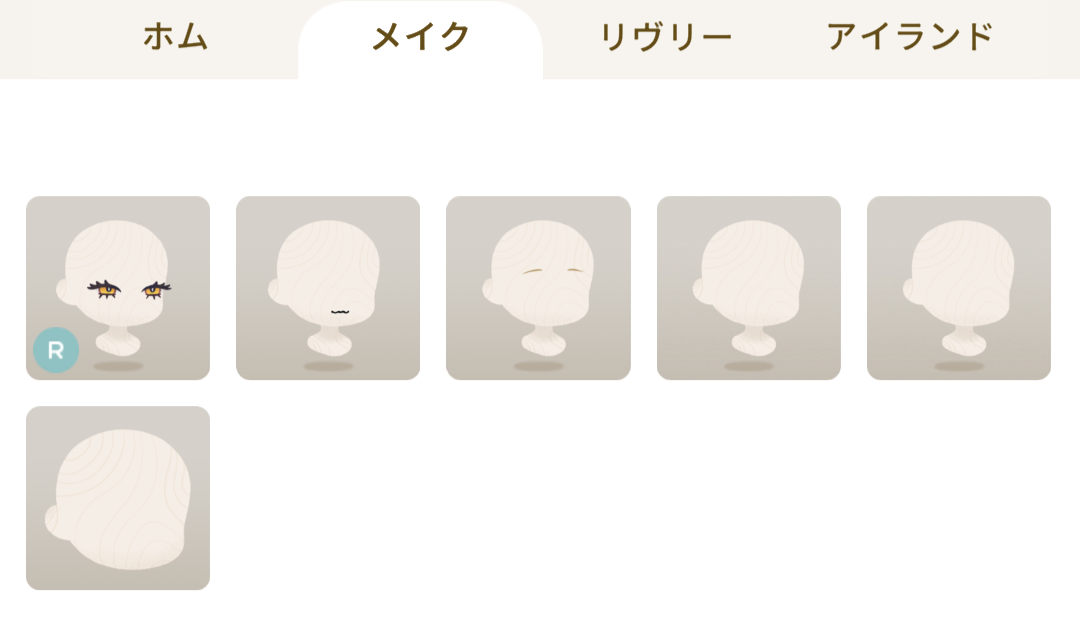This screenshot has width=1080, height=627.
Task: Pick the thin golden eyebrows makeup item
Action: pyautogui.click(x=538, y=288)
